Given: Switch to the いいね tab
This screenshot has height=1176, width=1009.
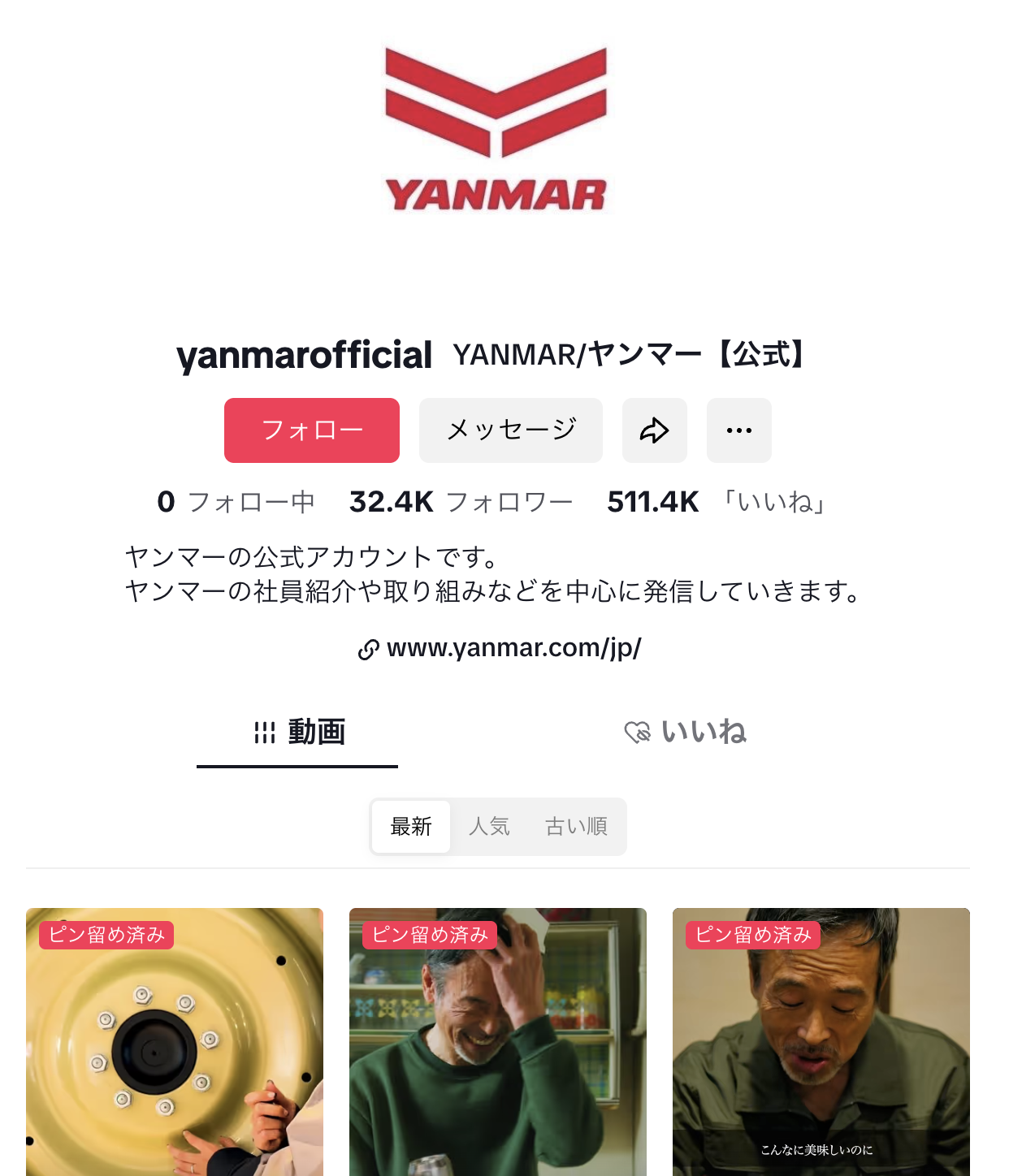Looking at the screenshot, I should (685, 733).
